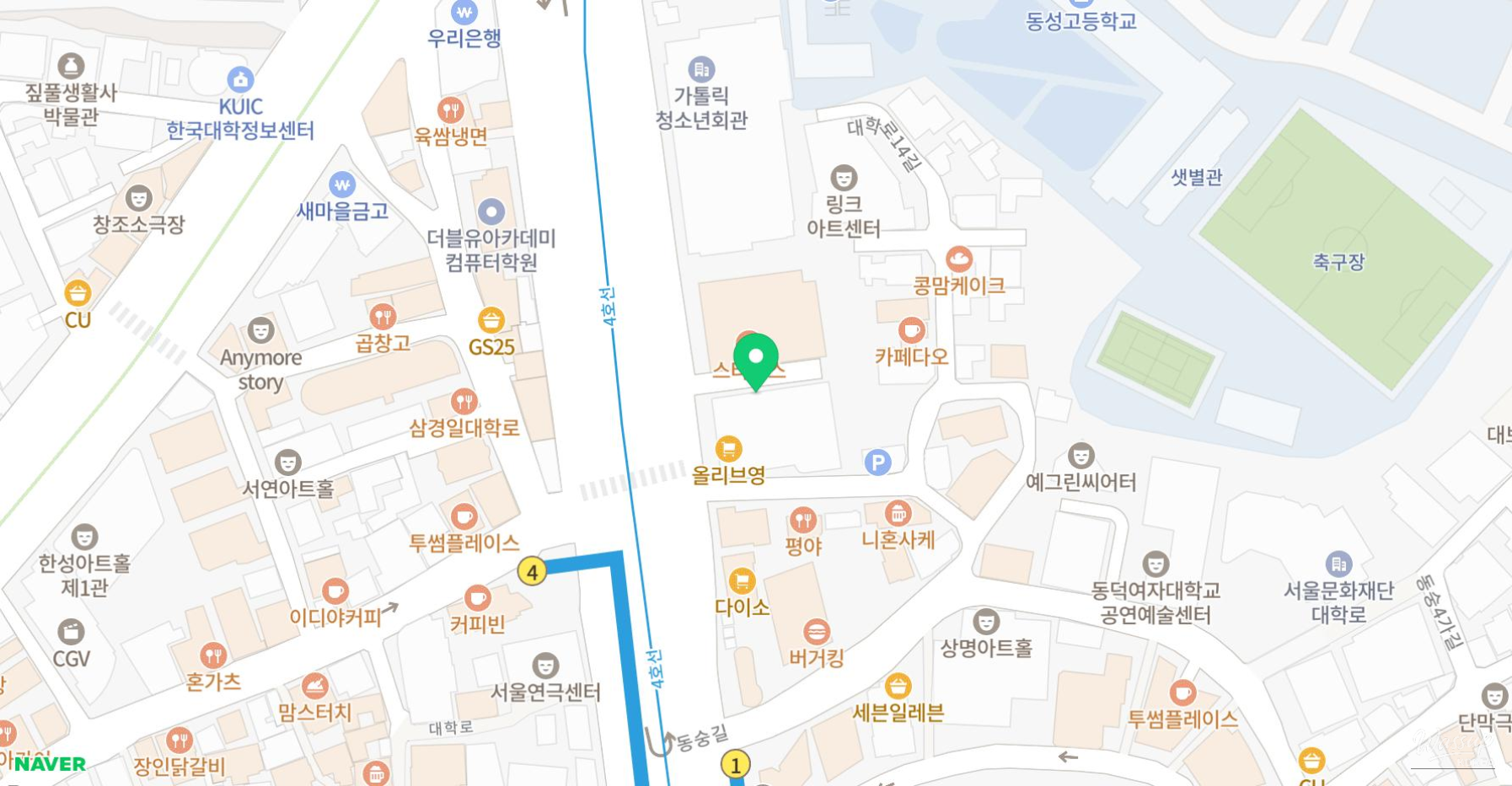This screenshot has height=786, width=1512.
Task: Select the 예그린씨어터 theater marker
Action: click(1080, 456)
